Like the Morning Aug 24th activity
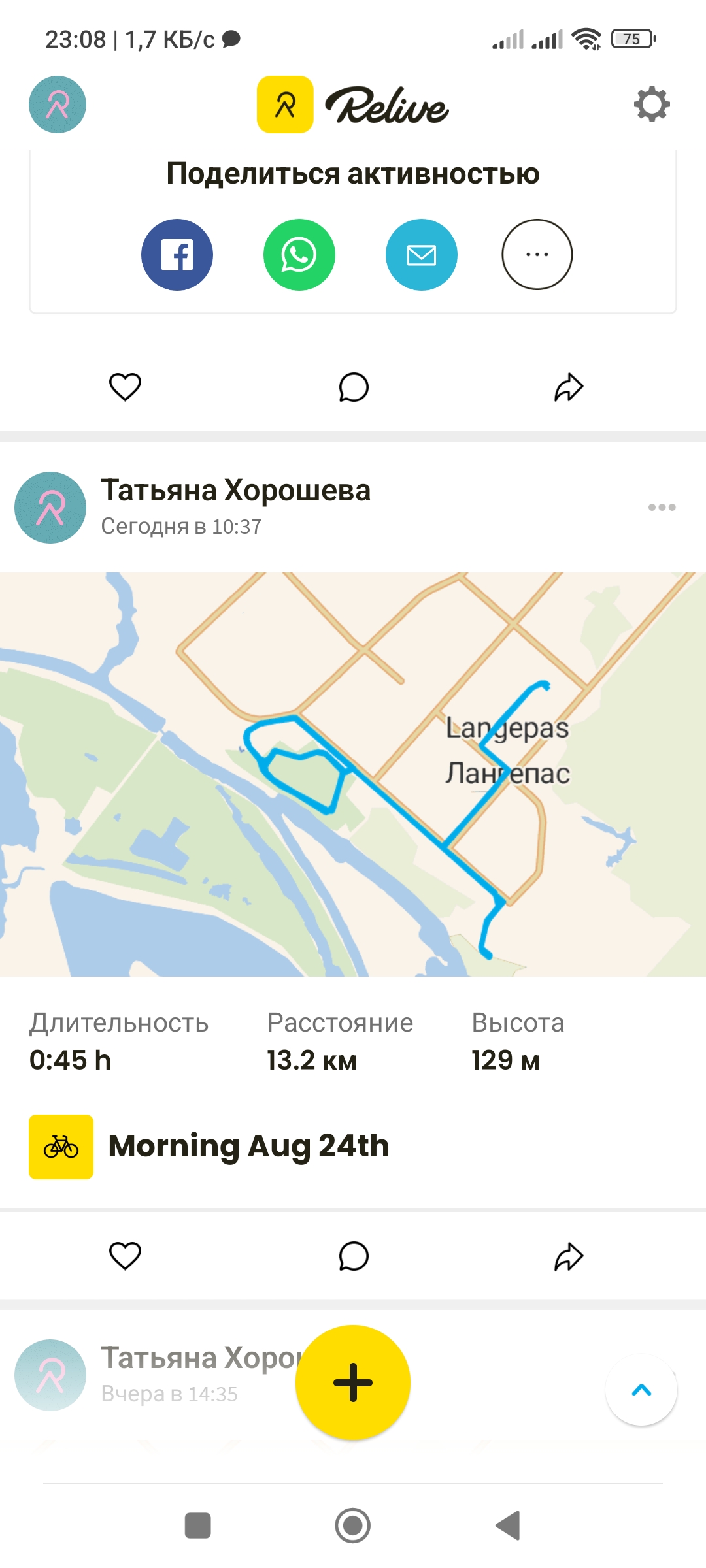Viewport: 706px width, 1568px height. pos(125,1256)
